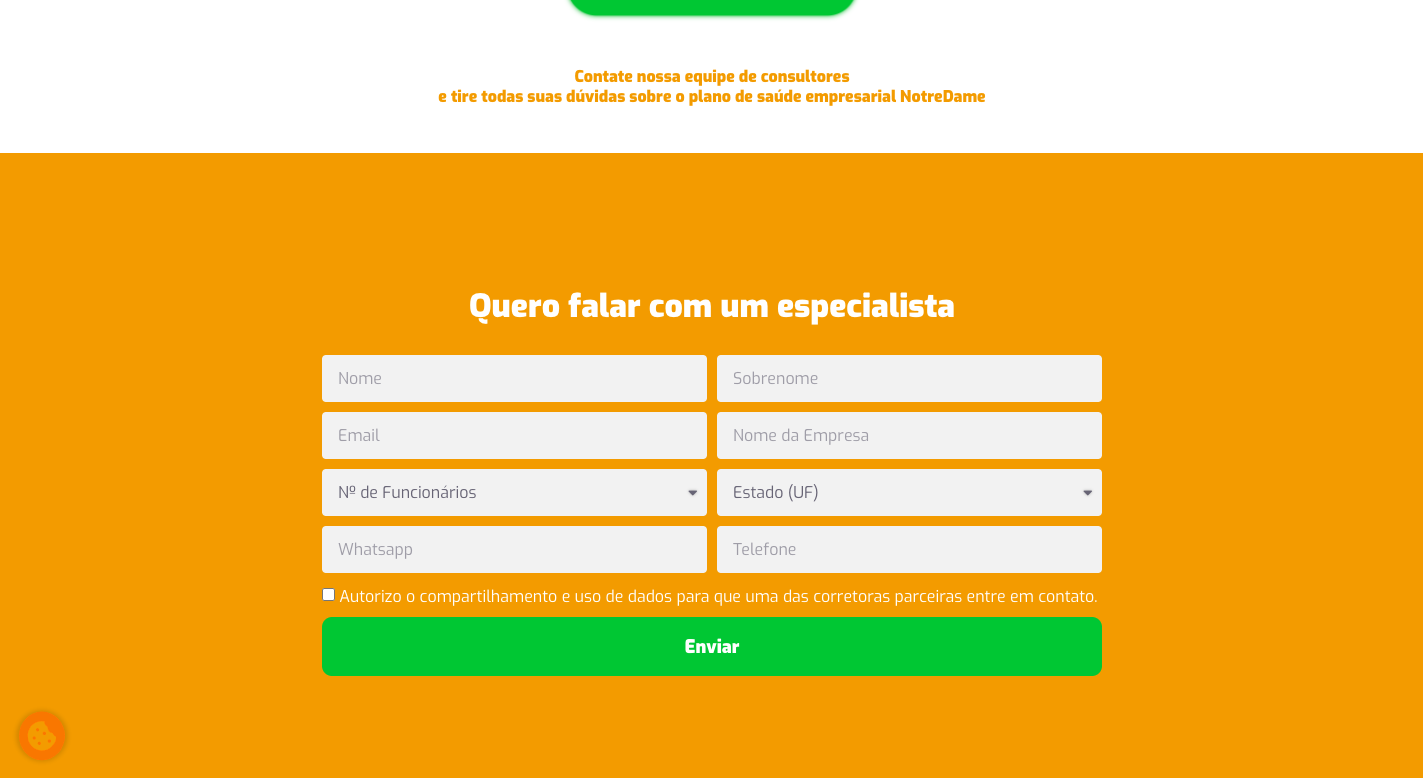Image resolution: width=1423 pixels, height=778 pixels.
Task: Open the Estado (UF) dropdown
Action: [x=909, y=492]
